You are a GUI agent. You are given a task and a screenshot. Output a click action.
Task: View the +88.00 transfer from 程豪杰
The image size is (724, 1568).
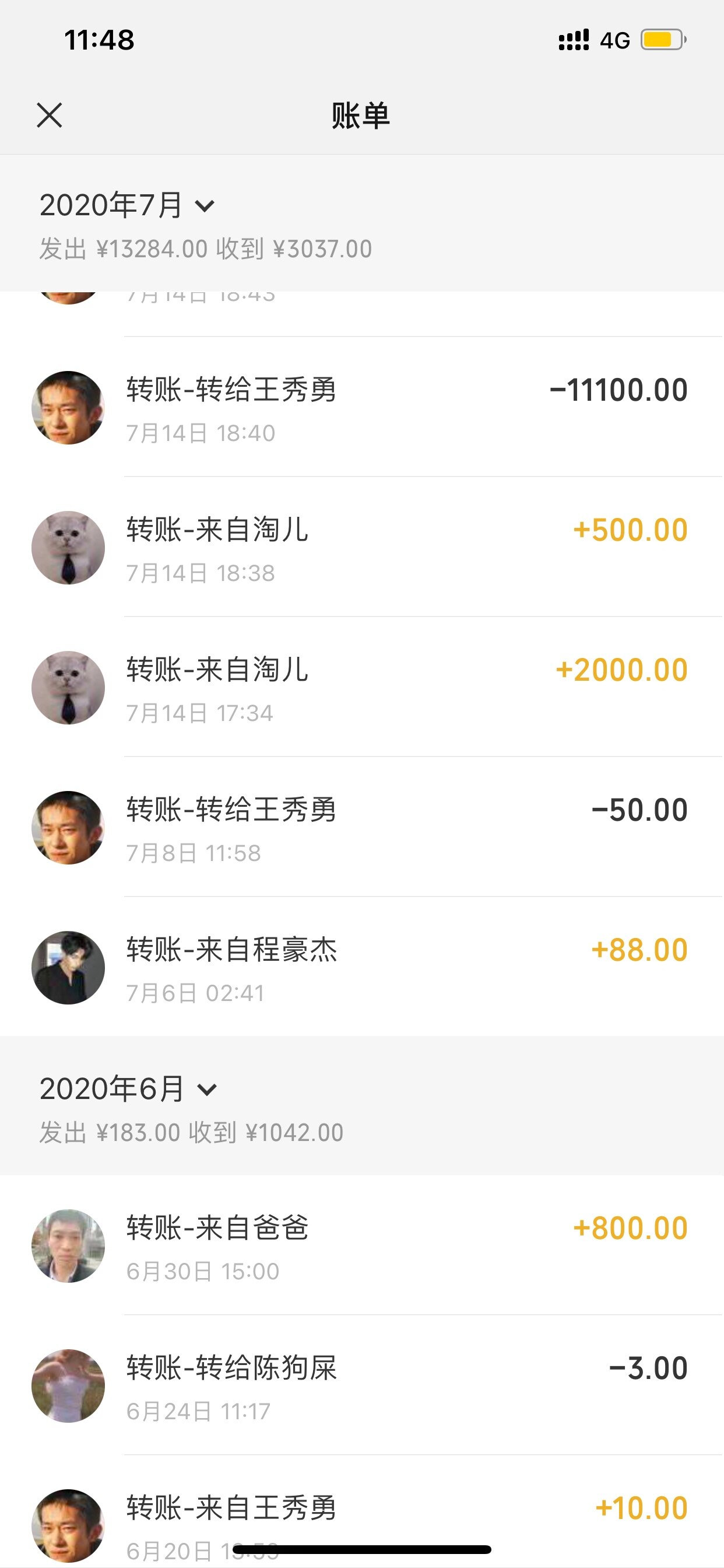pyautogui.click(x=361, y=968)
